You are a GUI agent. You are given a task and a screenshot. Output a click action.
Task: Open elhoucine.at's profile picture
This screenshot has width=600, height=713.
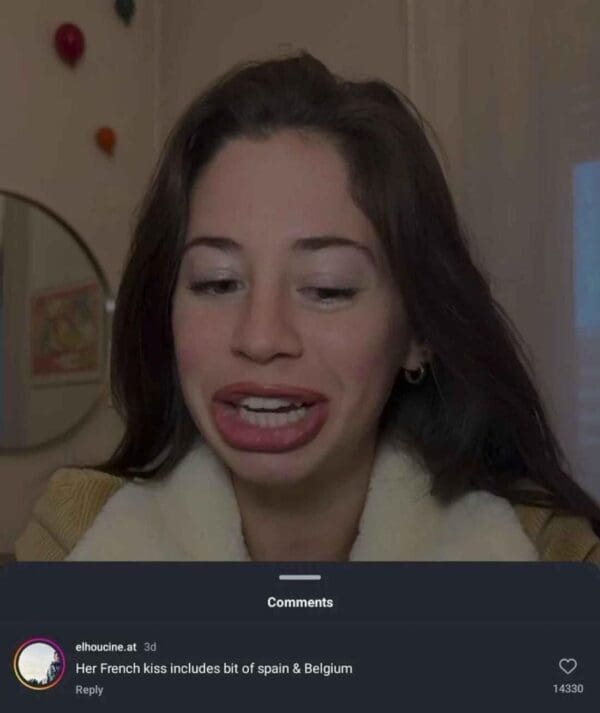click(39, 665)
